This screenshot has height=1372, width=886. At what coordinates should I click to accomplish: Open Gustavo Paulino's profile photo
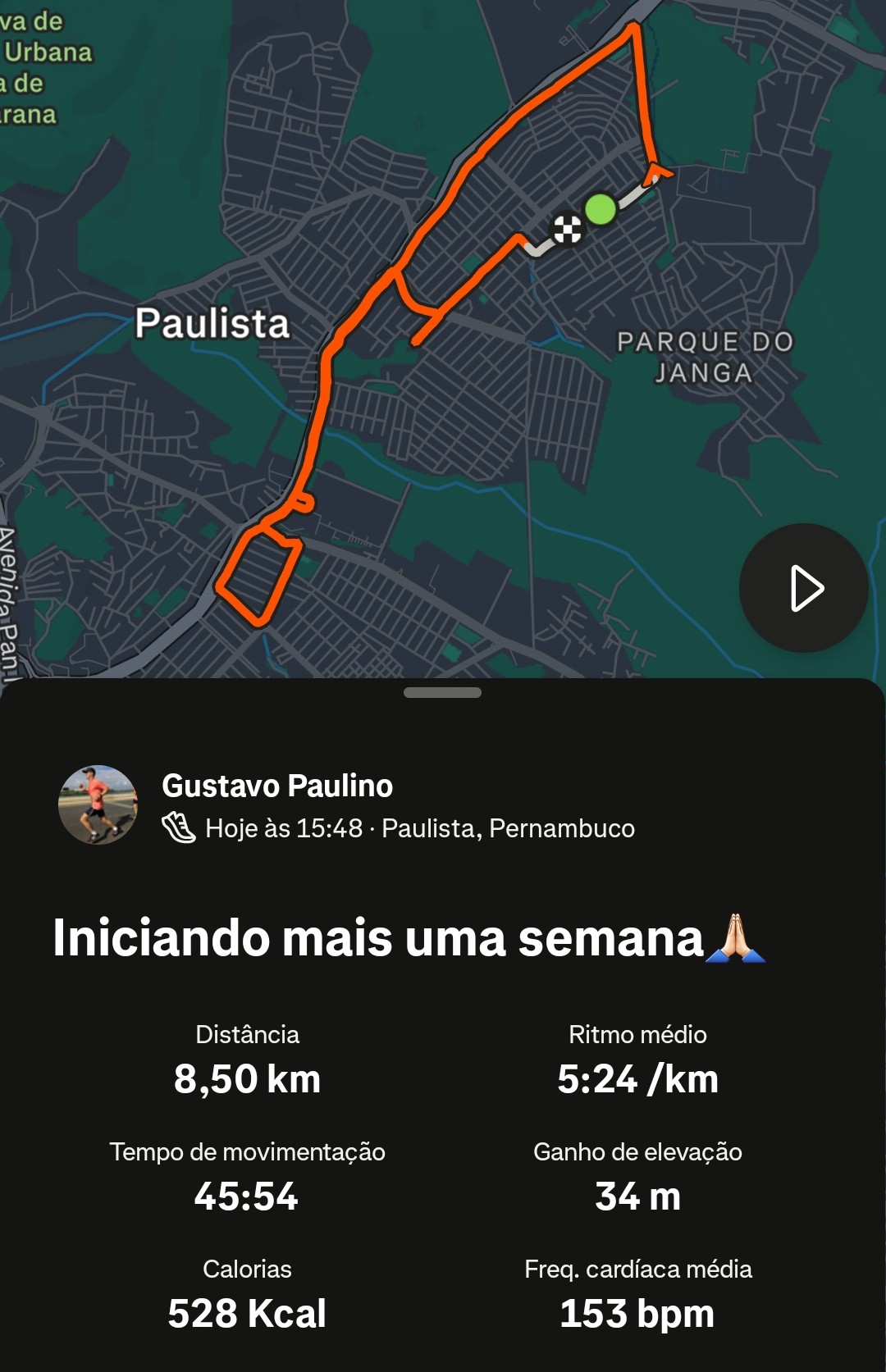click(x=98, y=805)
